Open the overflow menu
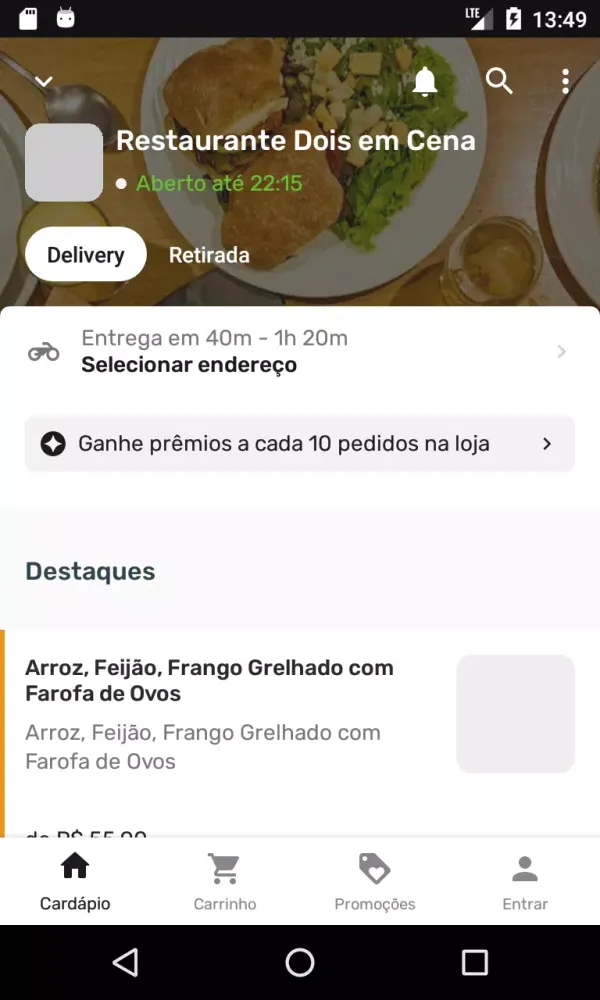The image size is (600, 1000). click(x=565, y=82)
